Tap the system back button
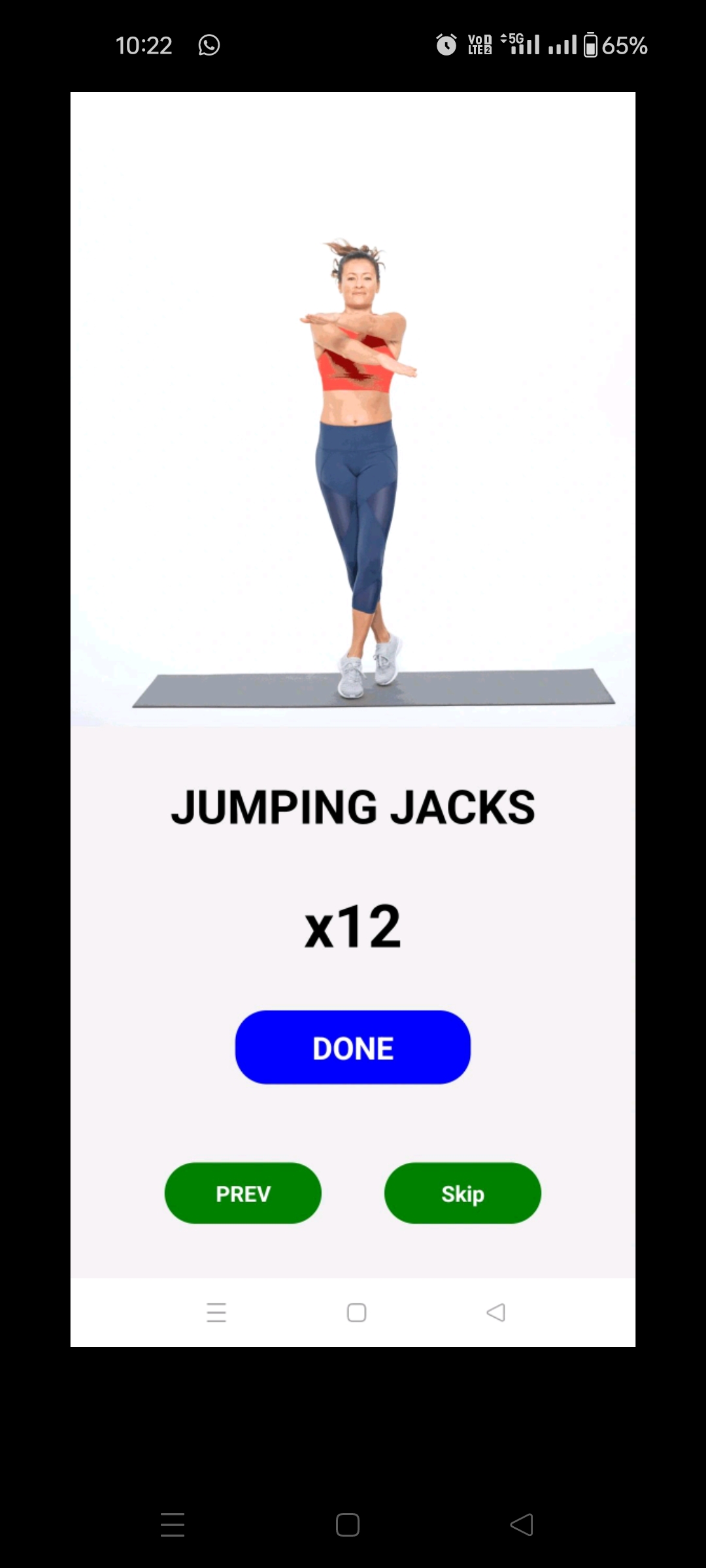Screen dimensions: 706x1568 coord(522,1525)
